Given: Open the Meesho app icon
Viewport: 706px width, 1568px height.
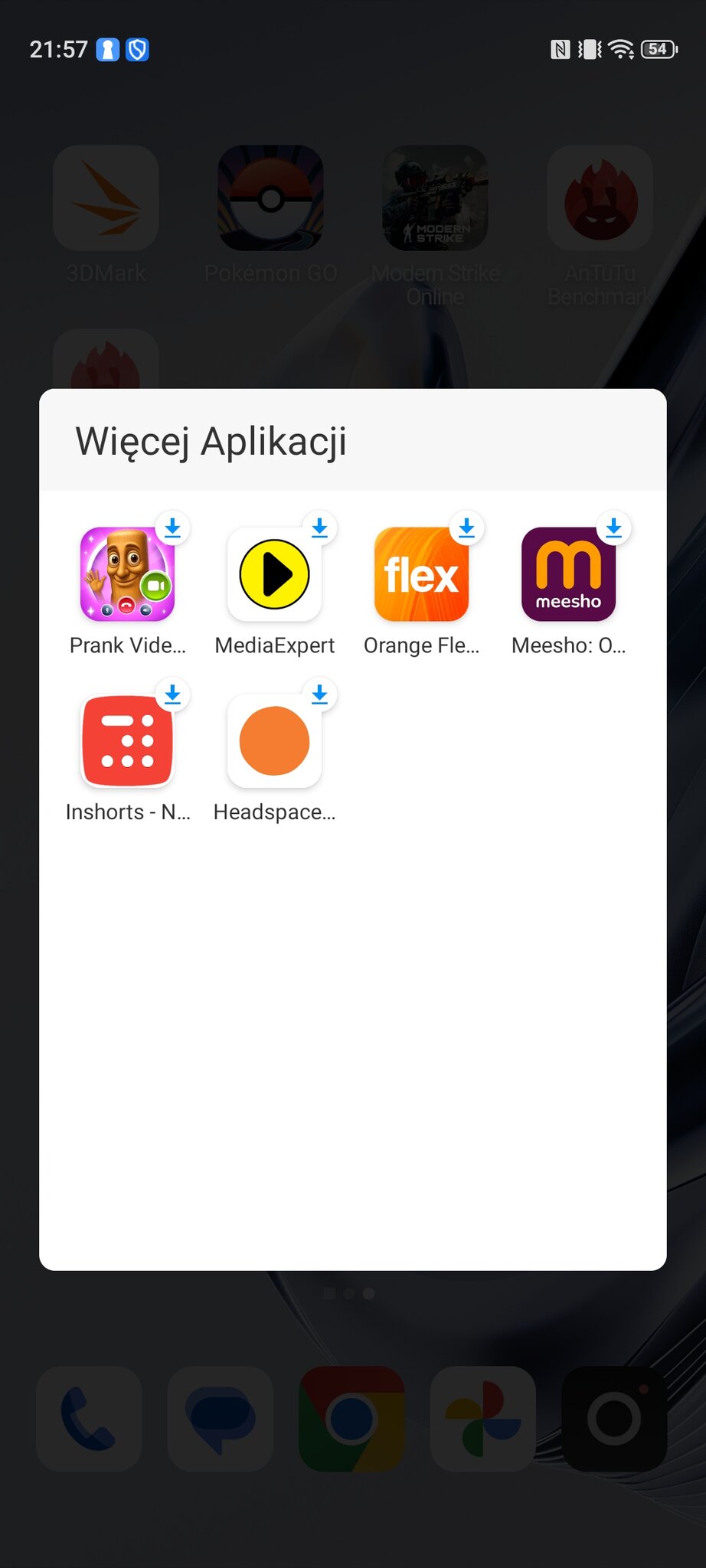Looking at the screenshot, I should click(568, 574).
